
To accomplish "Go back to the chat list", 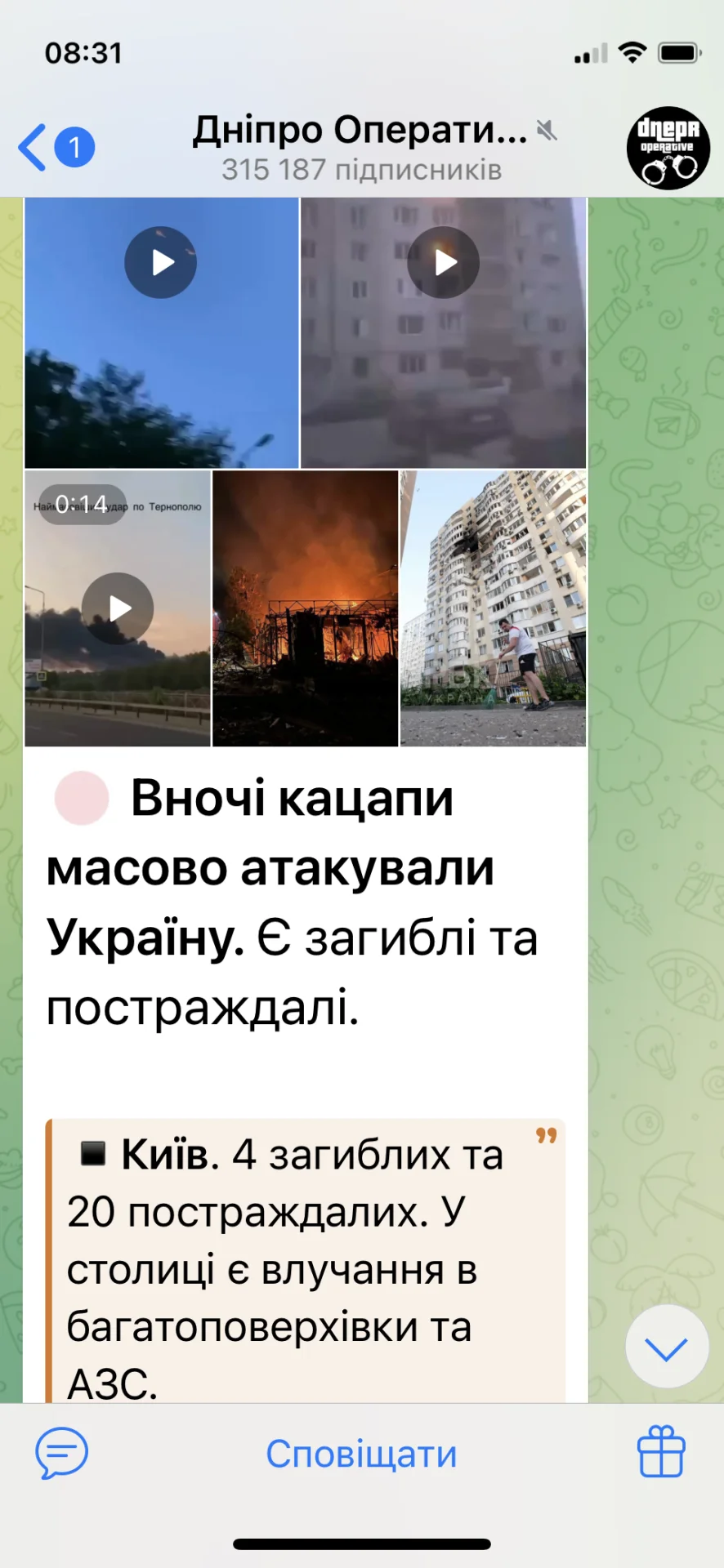I will (x=34, y=148).
